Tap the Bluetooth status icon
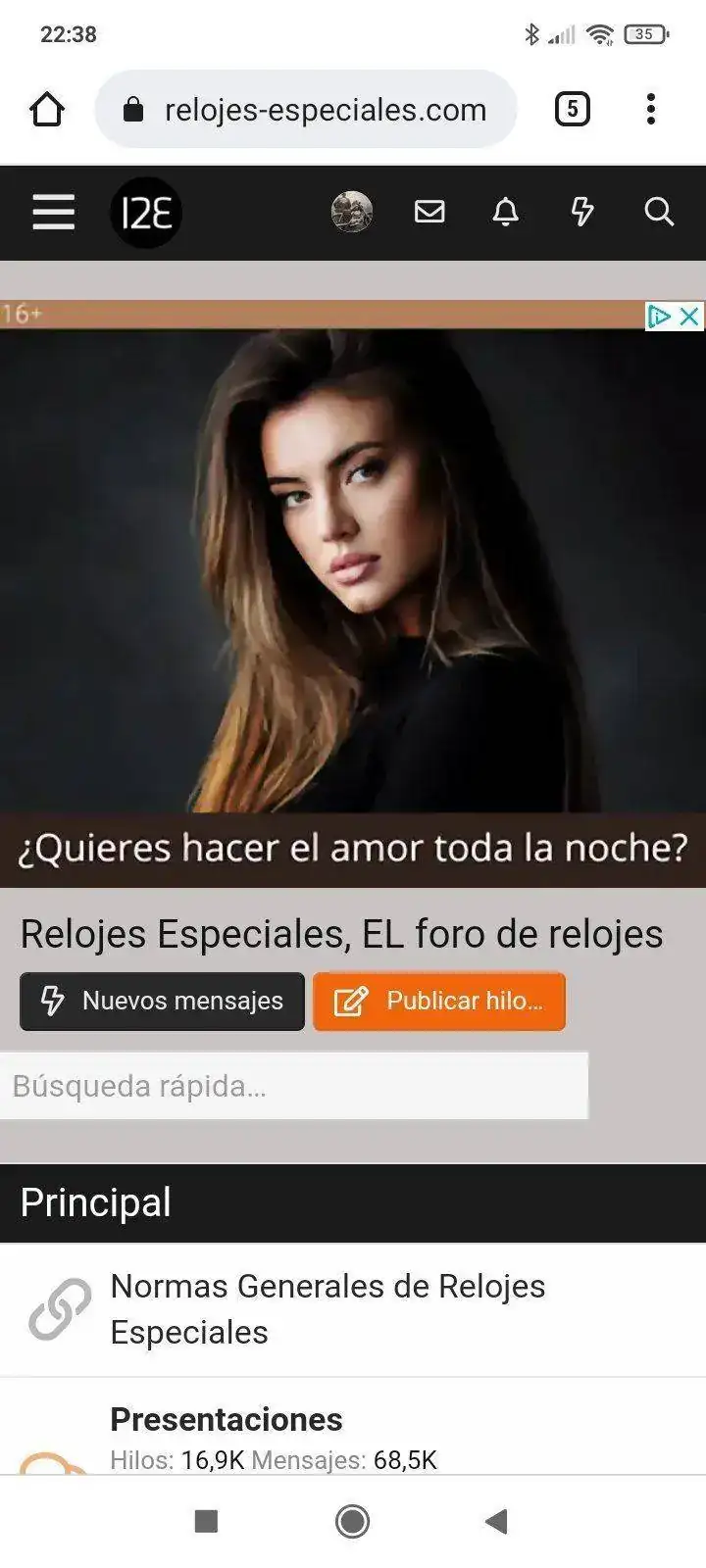This screenshot has width=706, height=1568. [x=532, y=32]
